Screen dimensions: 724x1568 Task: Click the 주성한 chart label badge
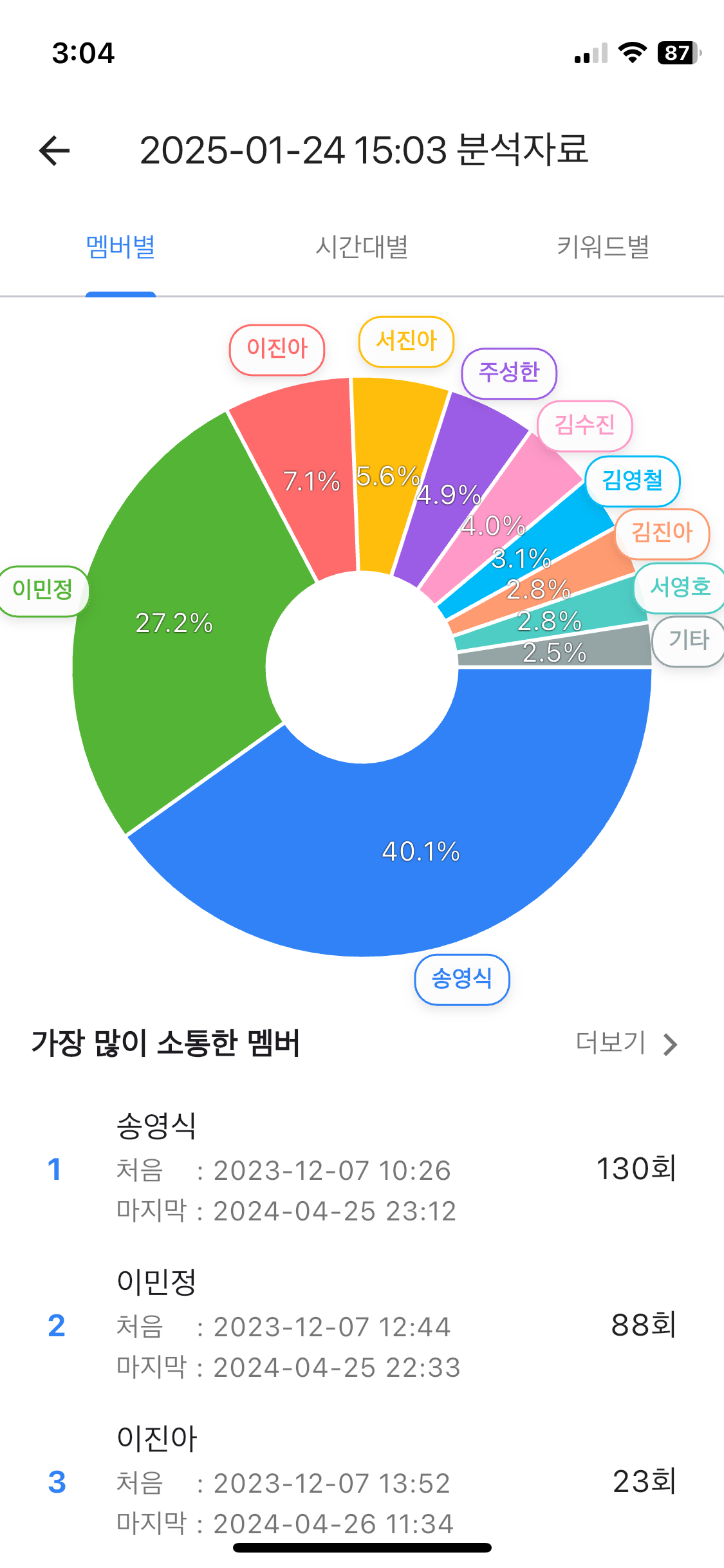pos(508,372)
